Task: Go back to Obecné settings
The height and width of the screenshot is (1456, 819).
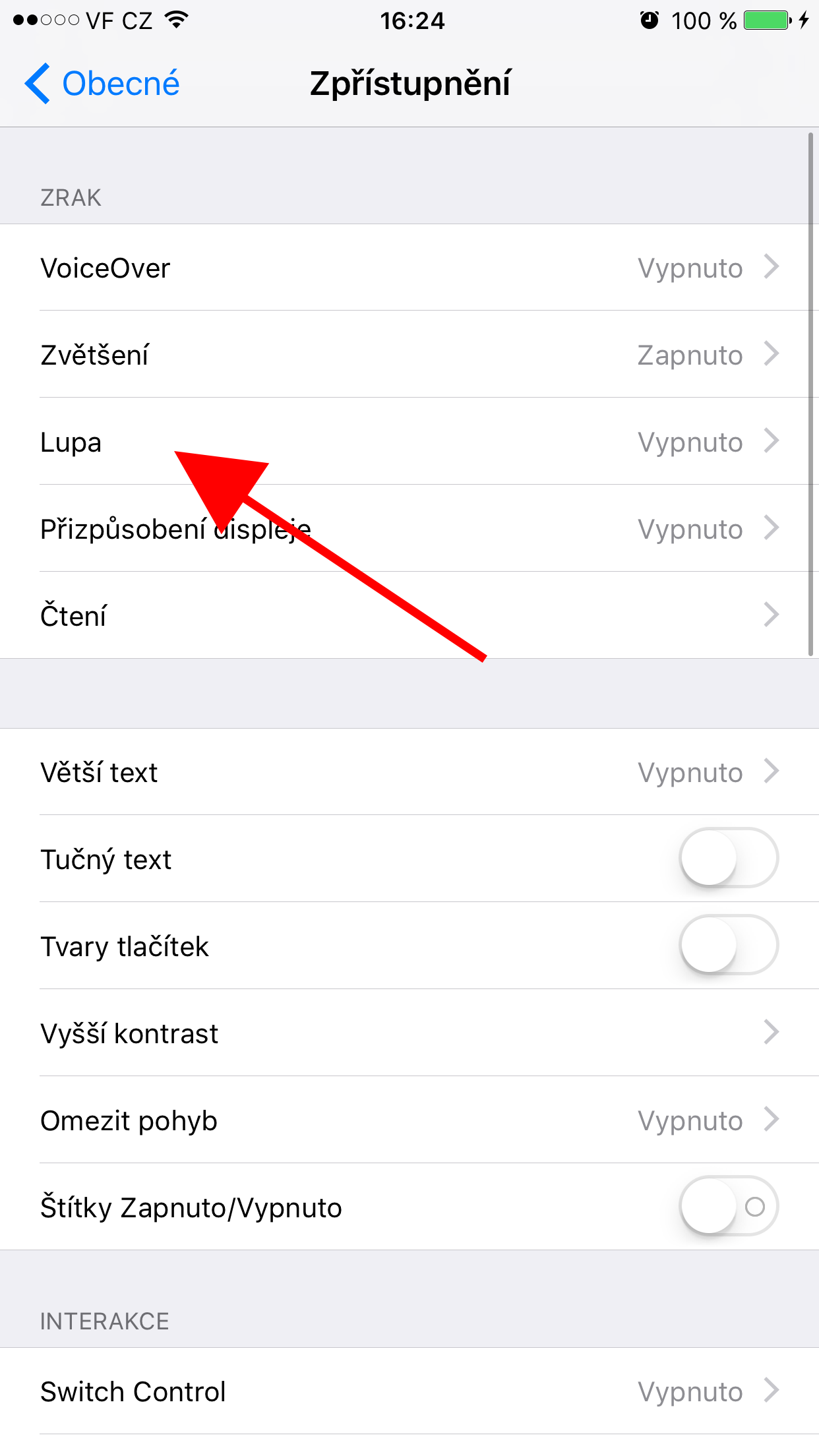Action: pos(102,84)
